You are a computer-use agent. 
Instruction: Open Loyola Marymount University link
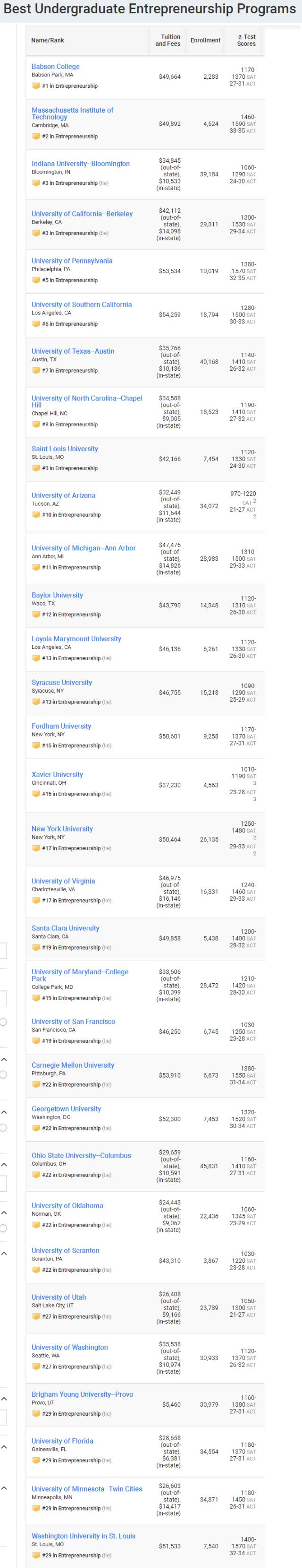76,639
